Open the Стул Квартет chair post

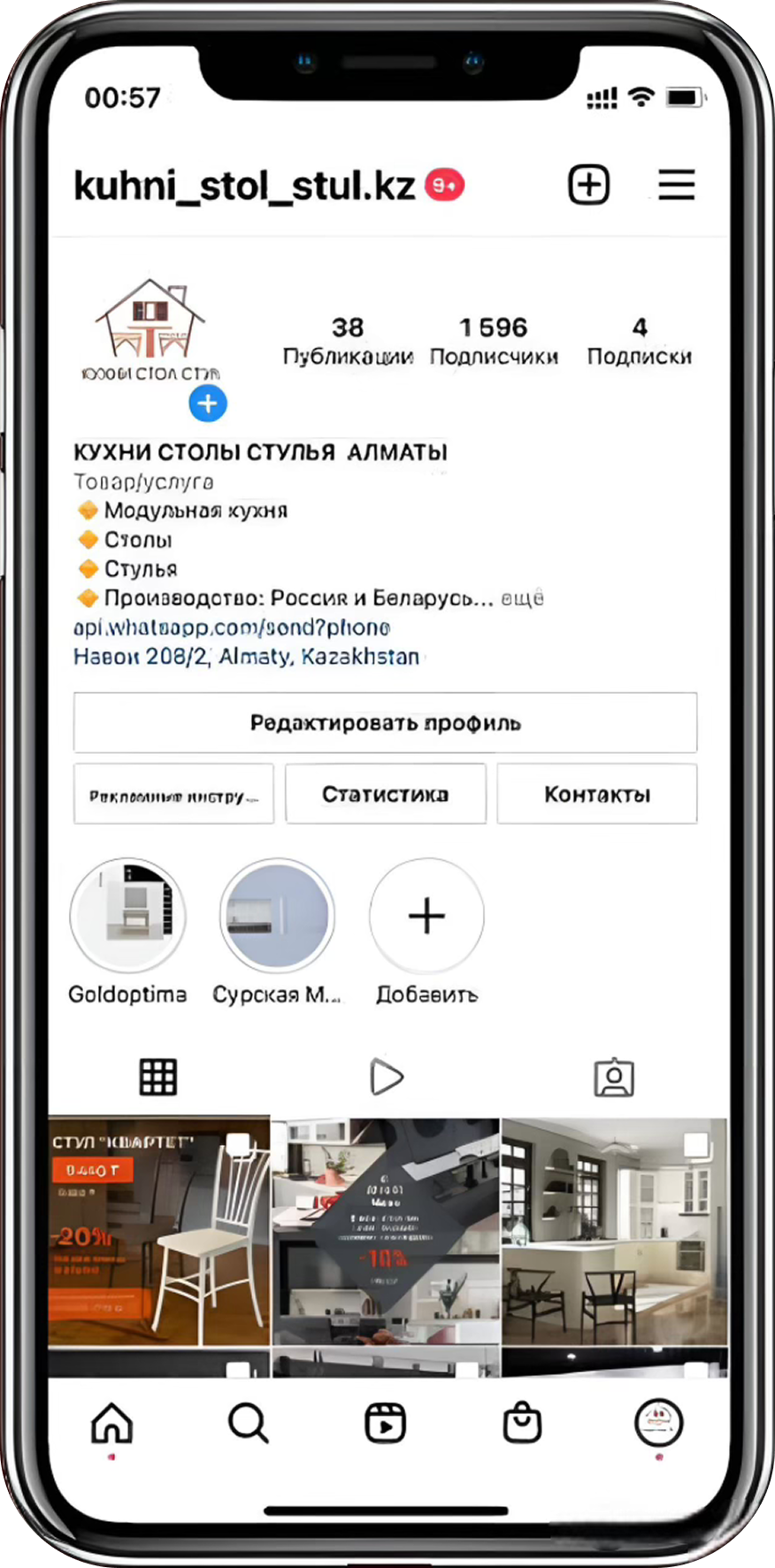tap(159, 1230)
